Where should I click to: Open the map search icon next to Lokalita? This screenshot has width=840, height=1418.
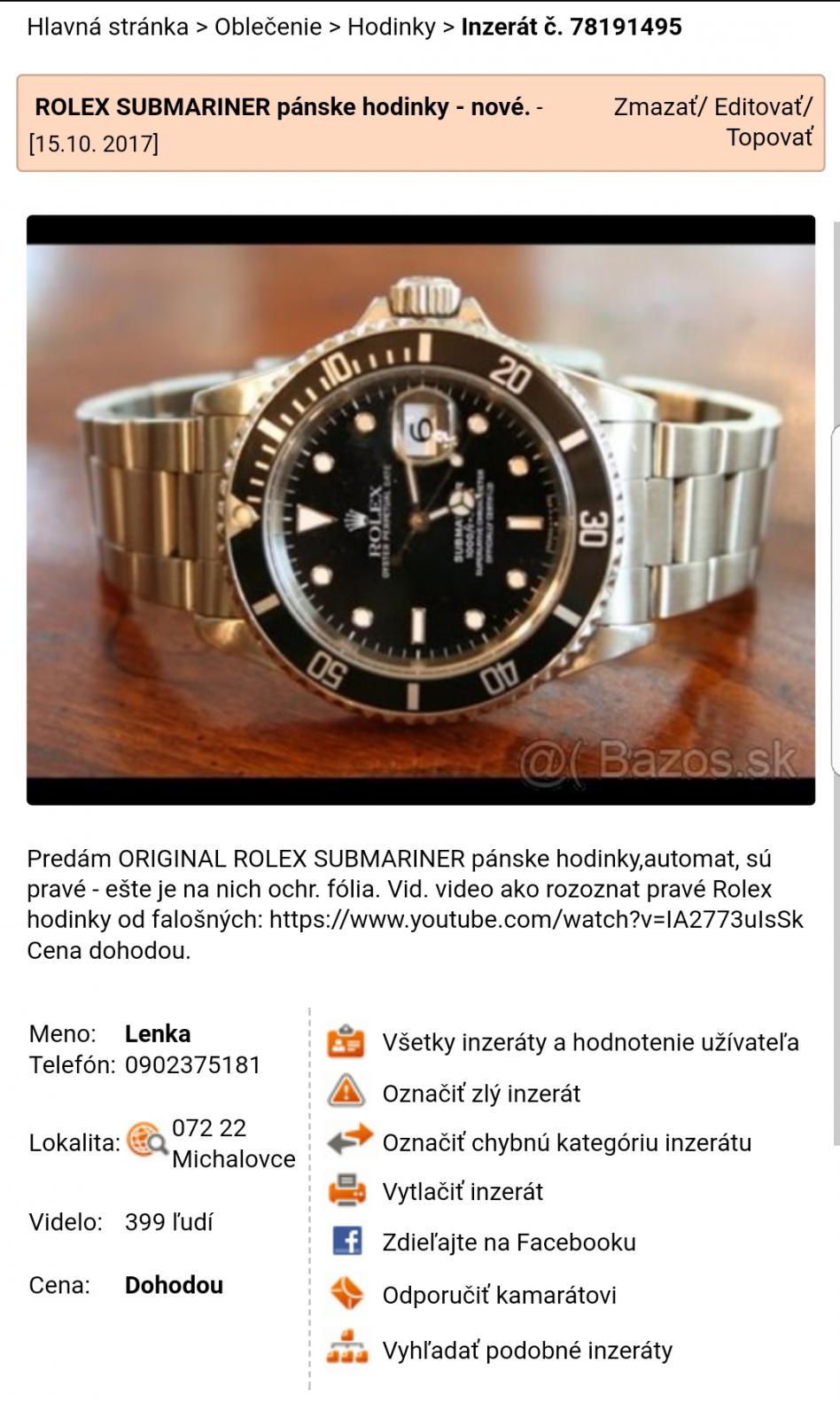tap(146, 1141)
